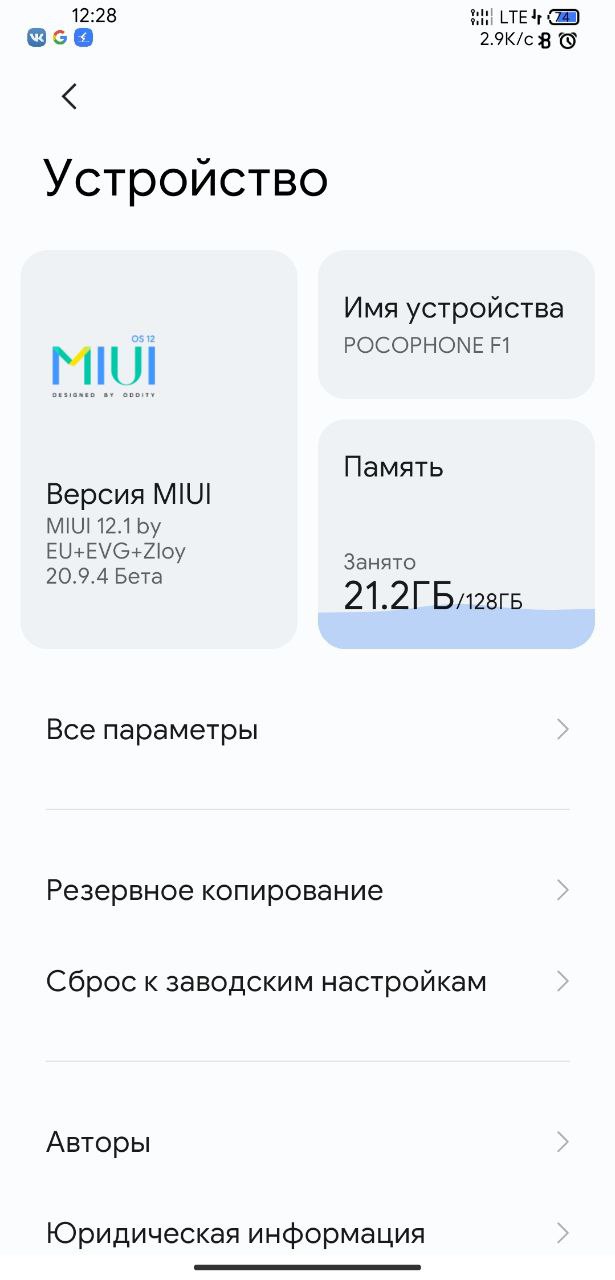Viewport: 615px width, 1280px height.
Task: Select Сброс к заводским настройкам
Action: pyautogui.click(x=307, y=981)
